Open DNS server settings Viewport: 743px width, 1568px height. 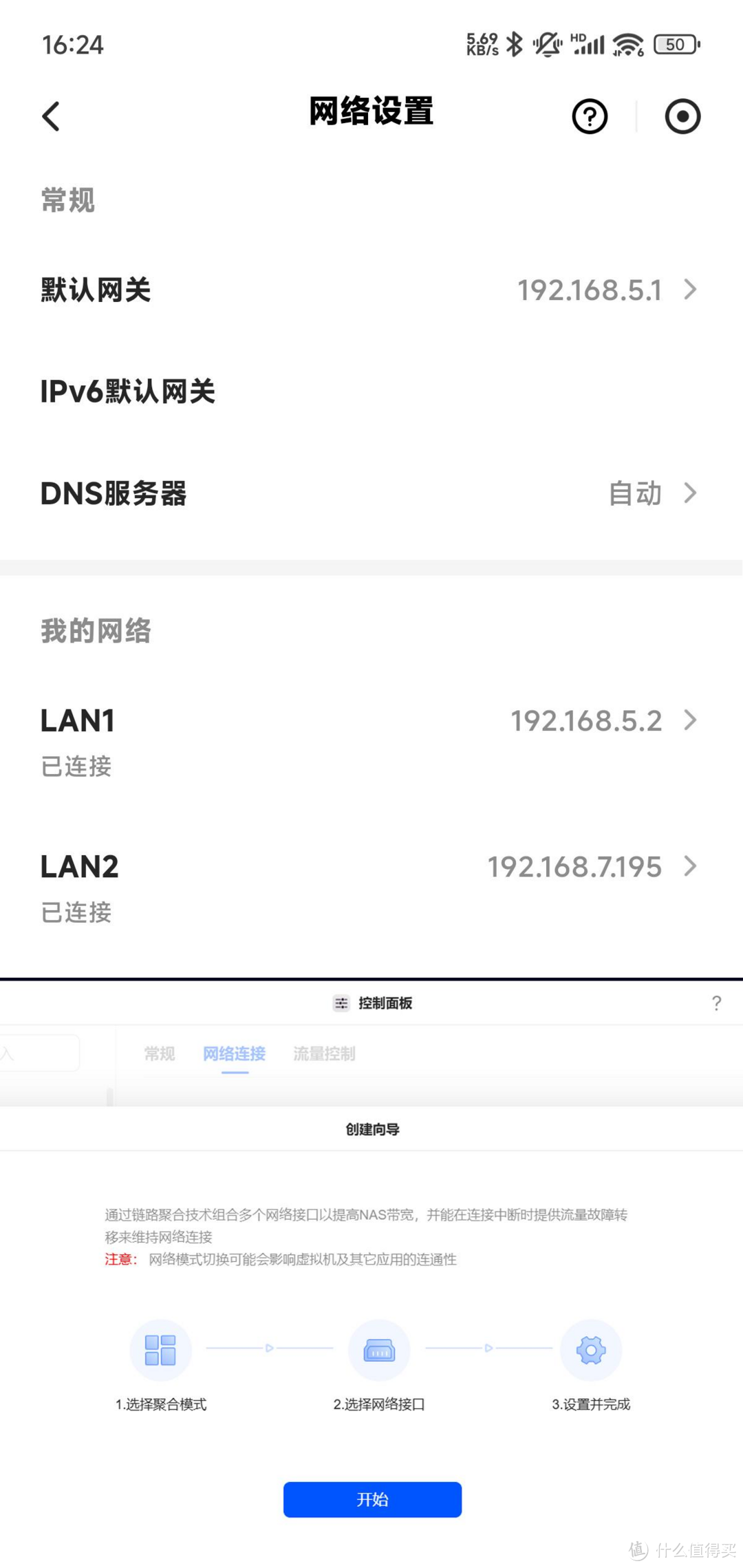(371, 493)
